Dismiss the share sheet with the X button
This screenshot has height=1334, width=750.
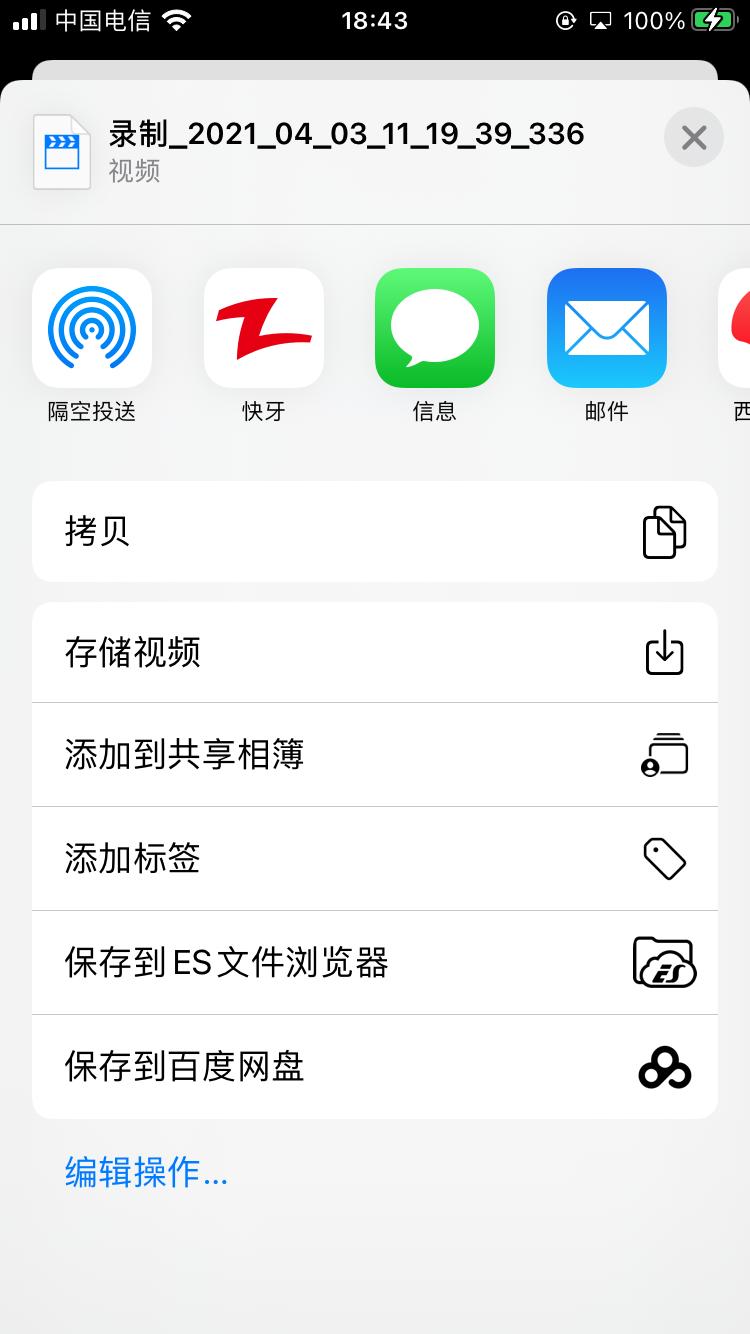[693, 137]
